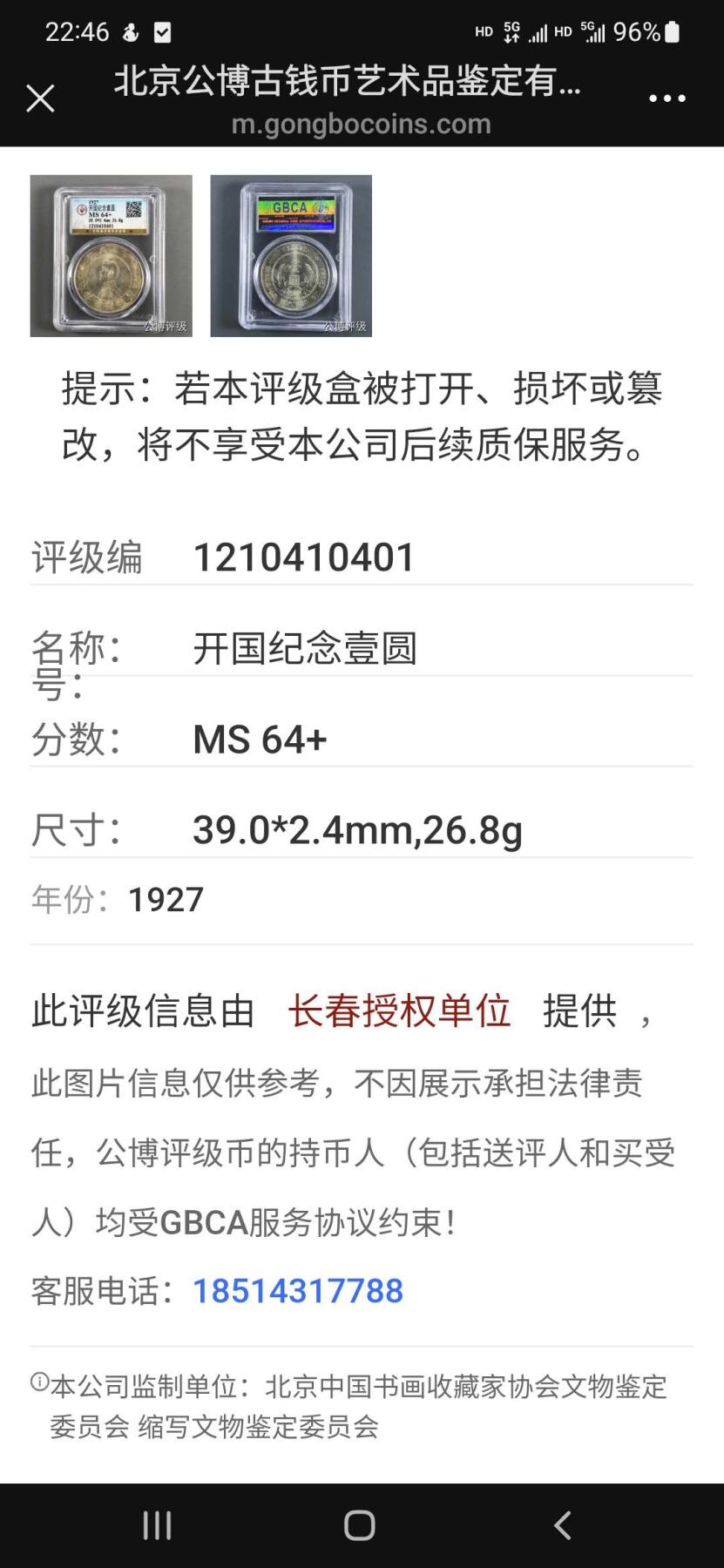
Task: Tap the checkmark notification icon
Action: coord(162,31)
